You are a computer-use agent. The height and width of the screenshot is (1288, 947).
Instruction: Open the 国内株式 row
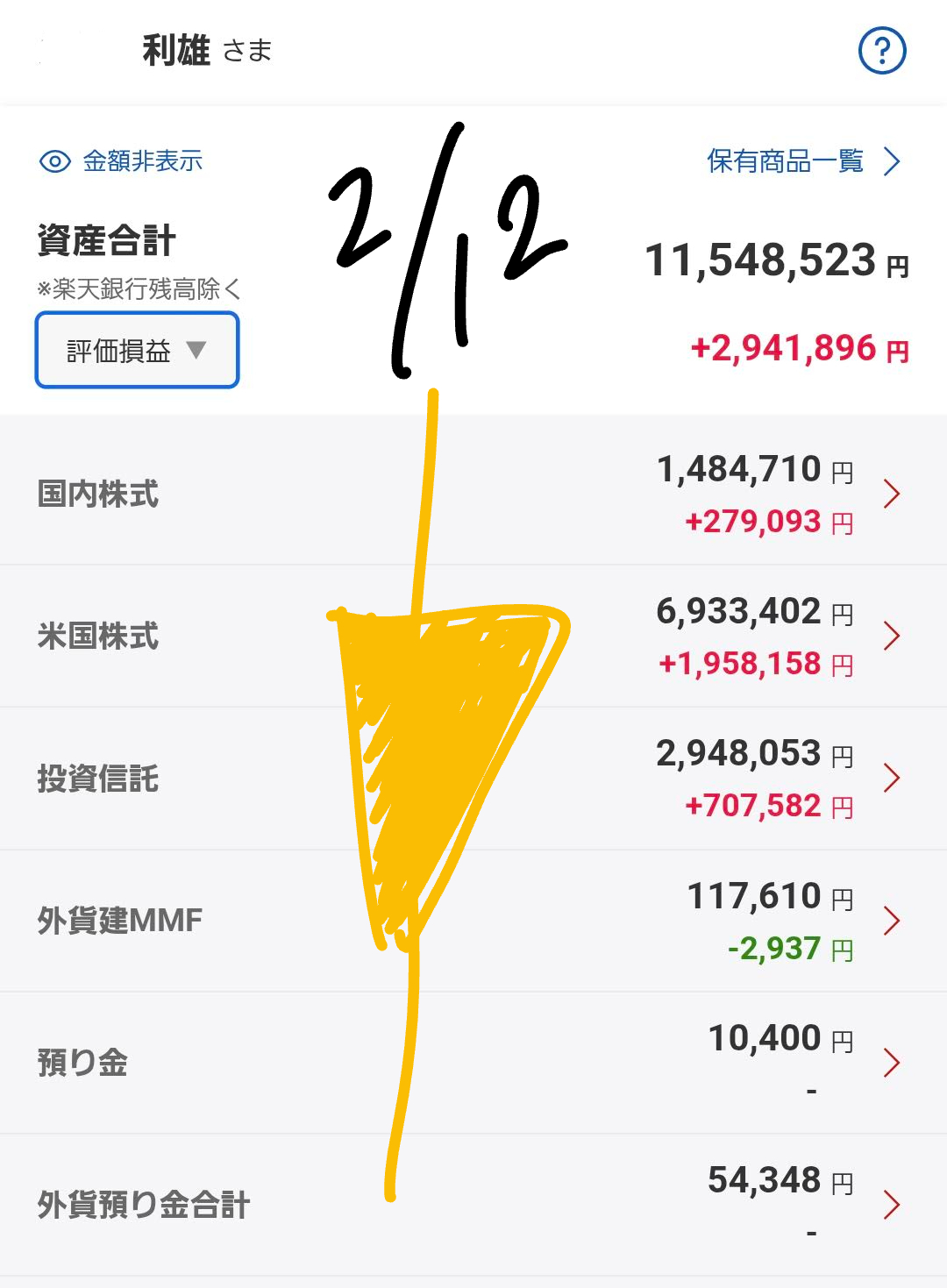coord(473,494)
